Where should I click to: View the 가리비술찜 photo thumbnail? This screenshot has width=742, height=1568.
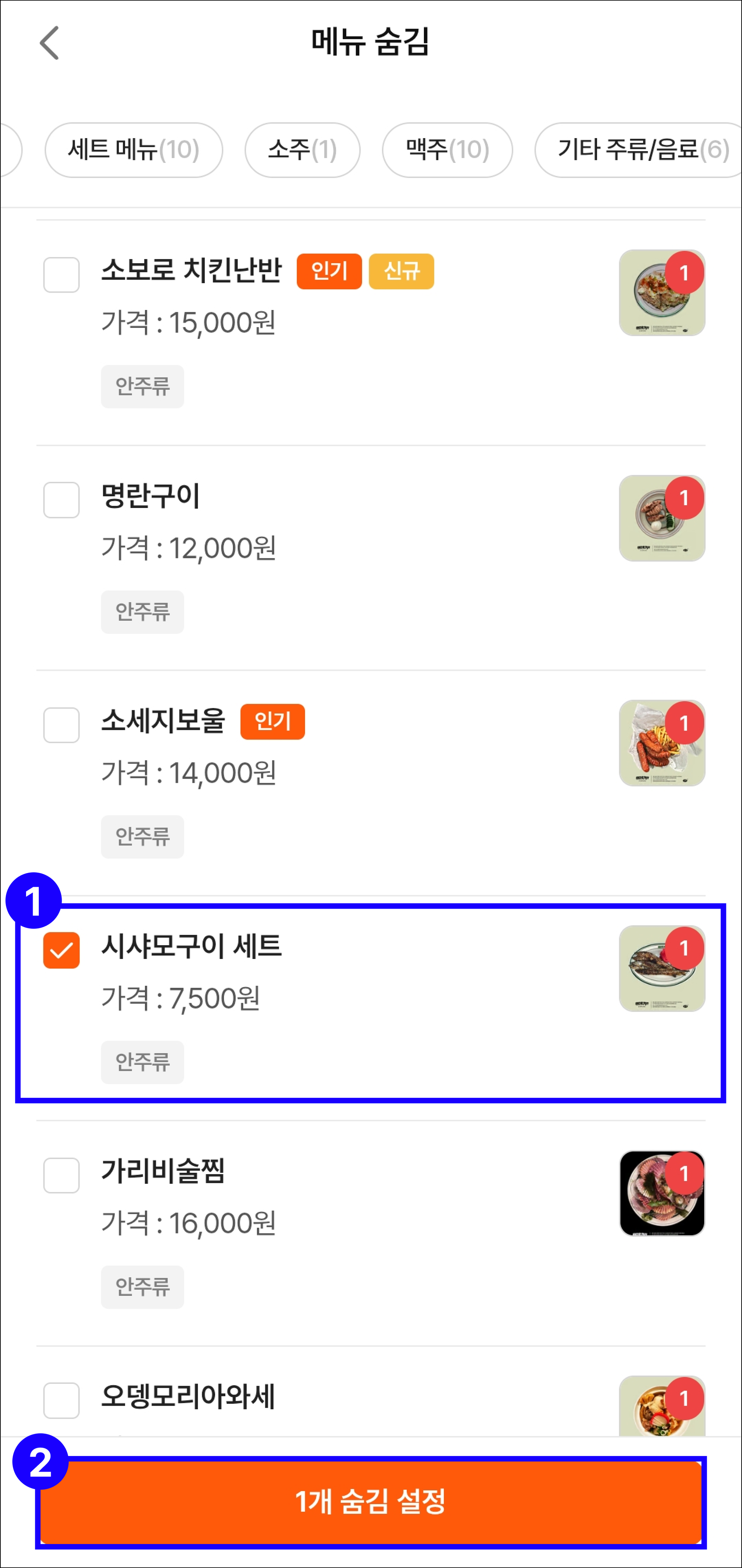click(x=662, y=1193)
